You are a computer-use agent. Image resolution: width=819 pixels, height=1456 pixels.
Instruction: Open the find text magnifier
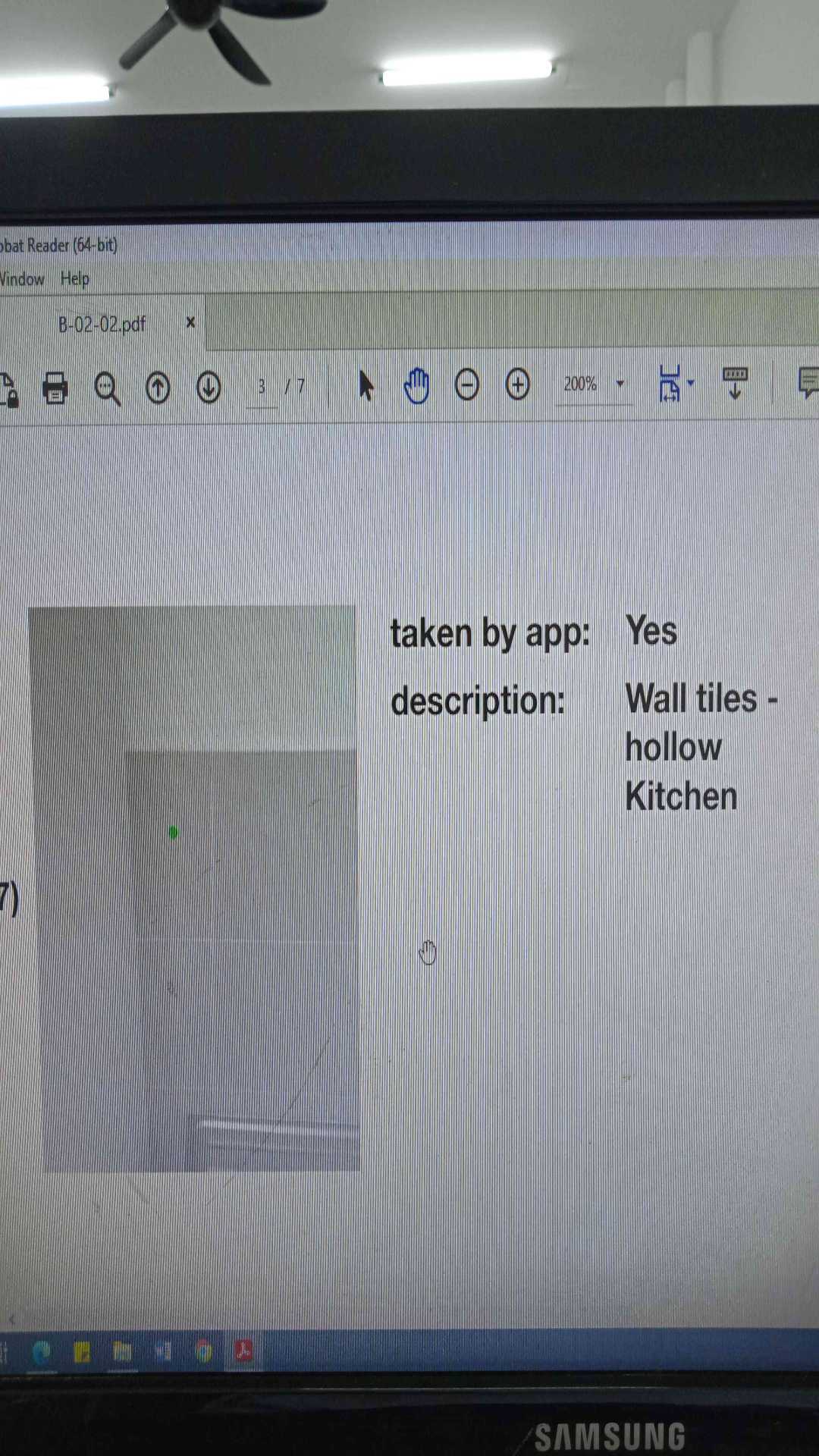[x=107, y=388]
